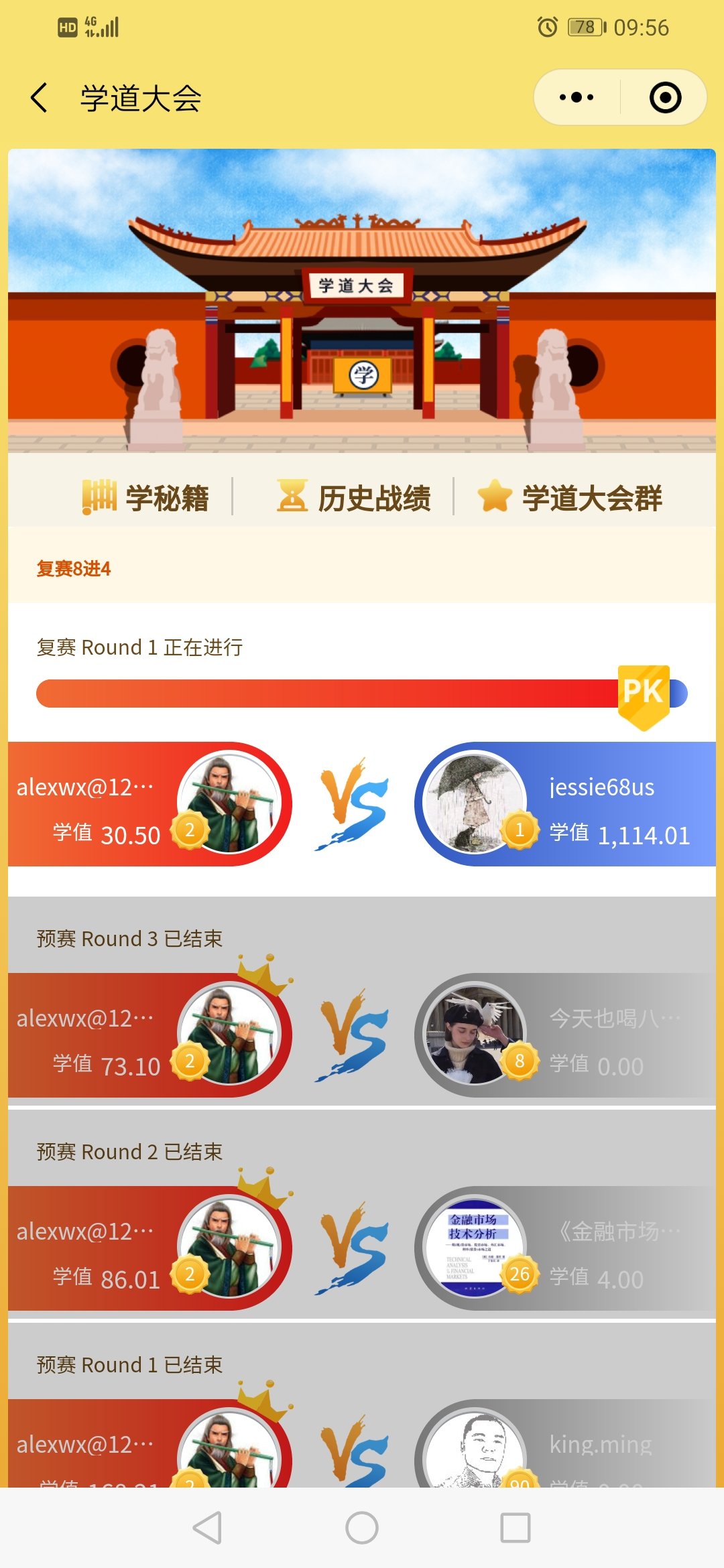Join the 学道大会群 group

point(570,498)
